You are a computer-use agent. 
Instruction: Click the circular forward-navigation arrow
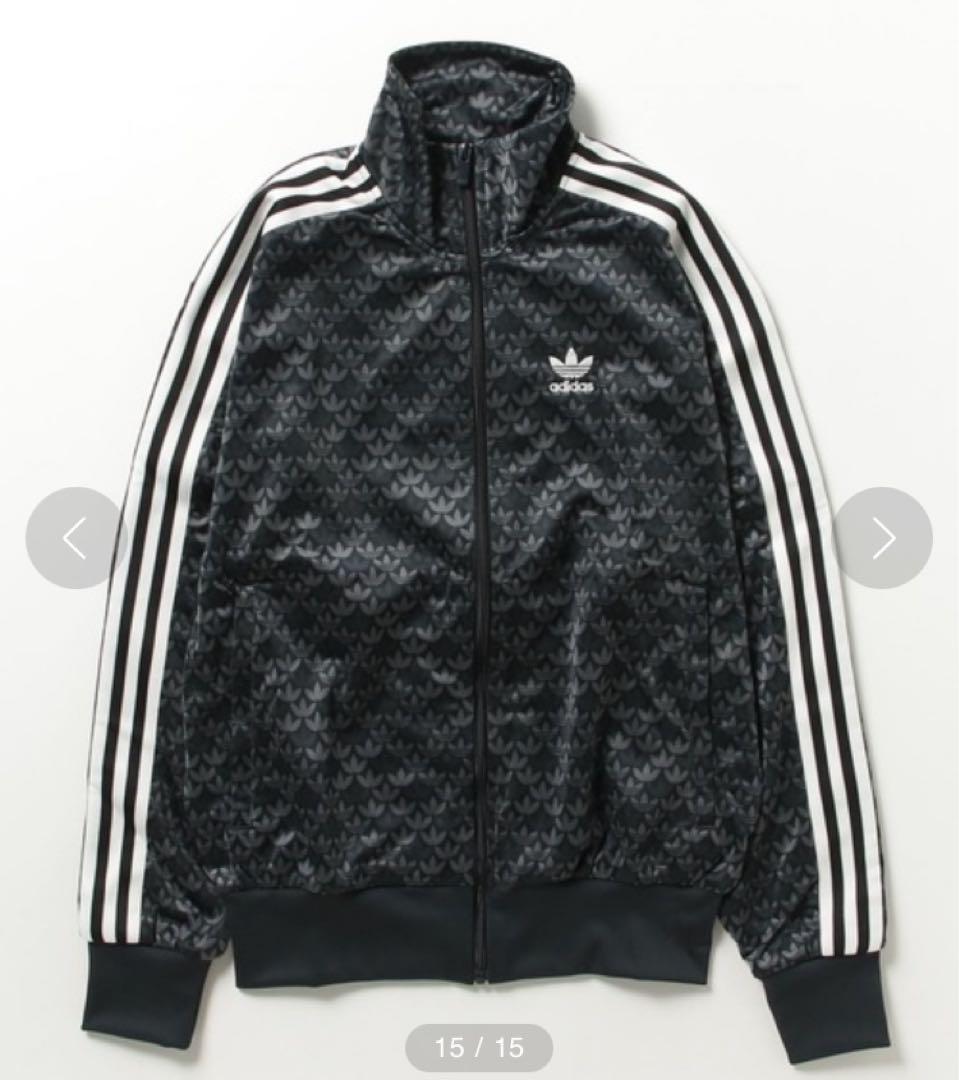(884, 536)
